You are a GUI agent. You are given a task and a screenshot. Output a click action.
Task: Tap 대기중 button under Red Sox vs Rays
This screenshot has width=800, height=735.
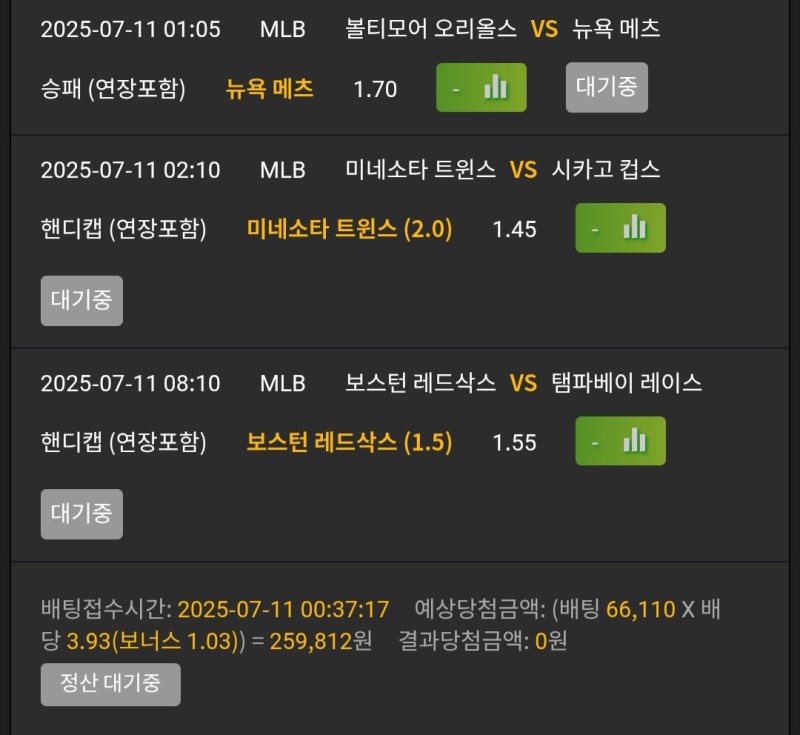[x=82, y=514]
